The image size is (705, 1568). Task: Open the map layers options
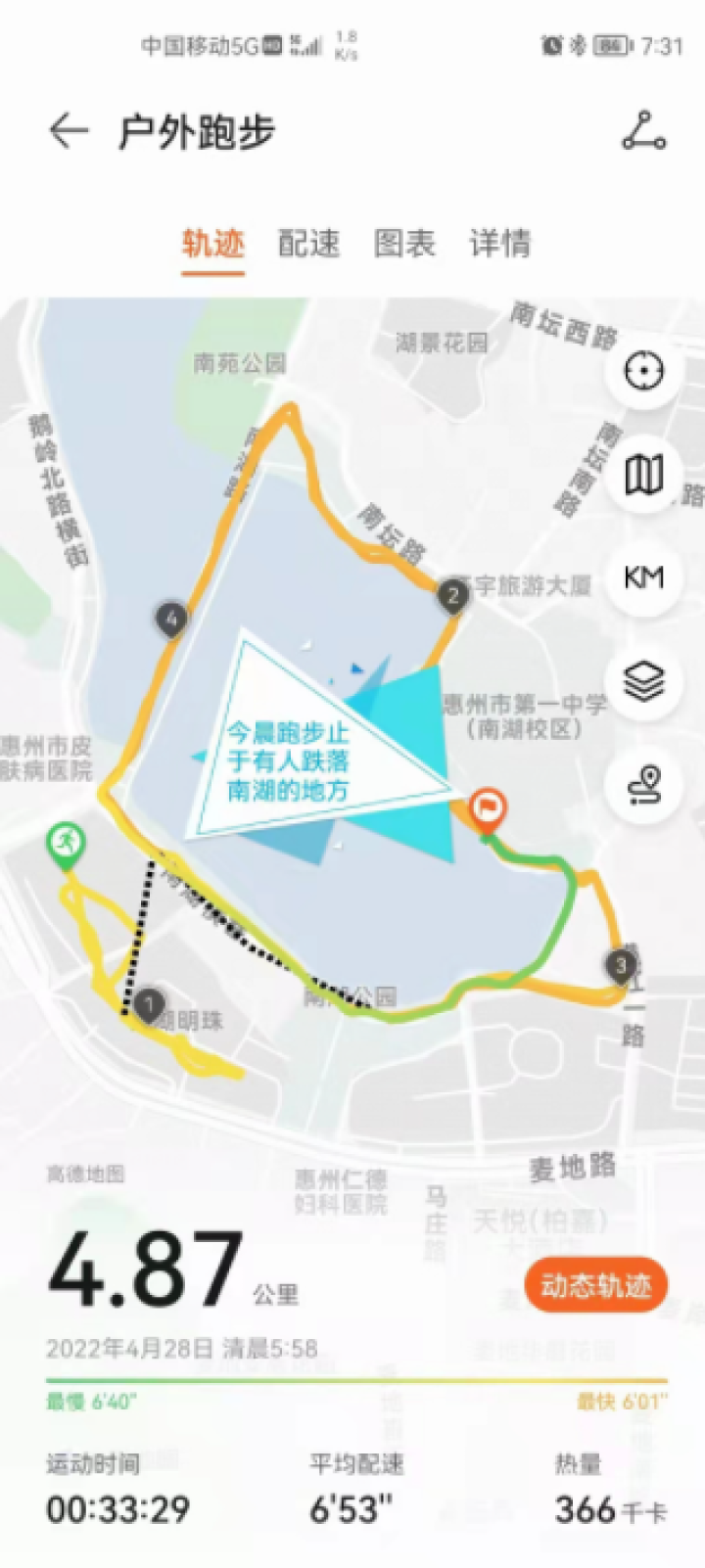[643, 681]
